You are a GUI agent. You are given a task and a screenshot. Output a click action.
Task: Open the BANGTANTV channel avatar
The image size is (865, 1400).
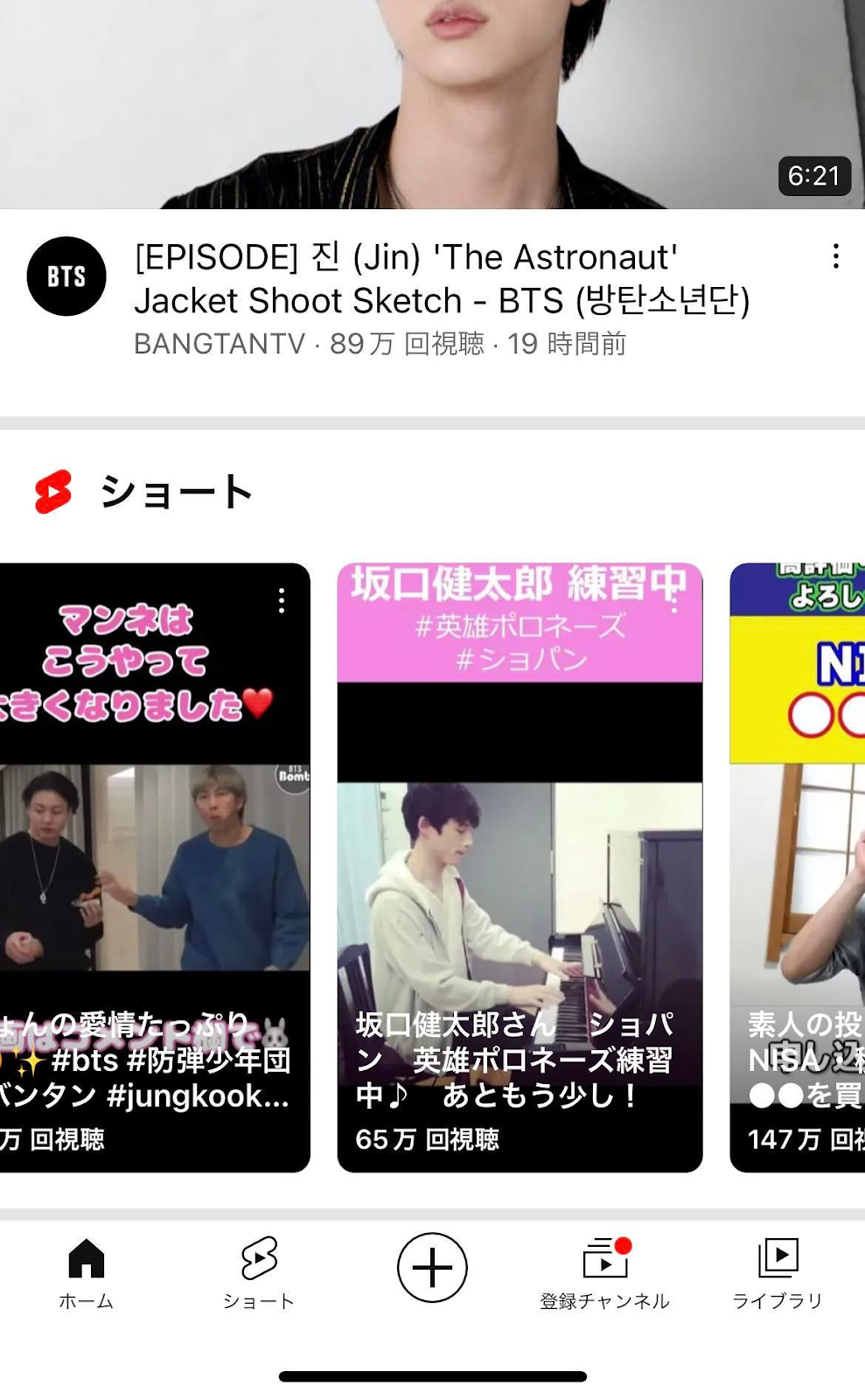click(x=66, y=276)
